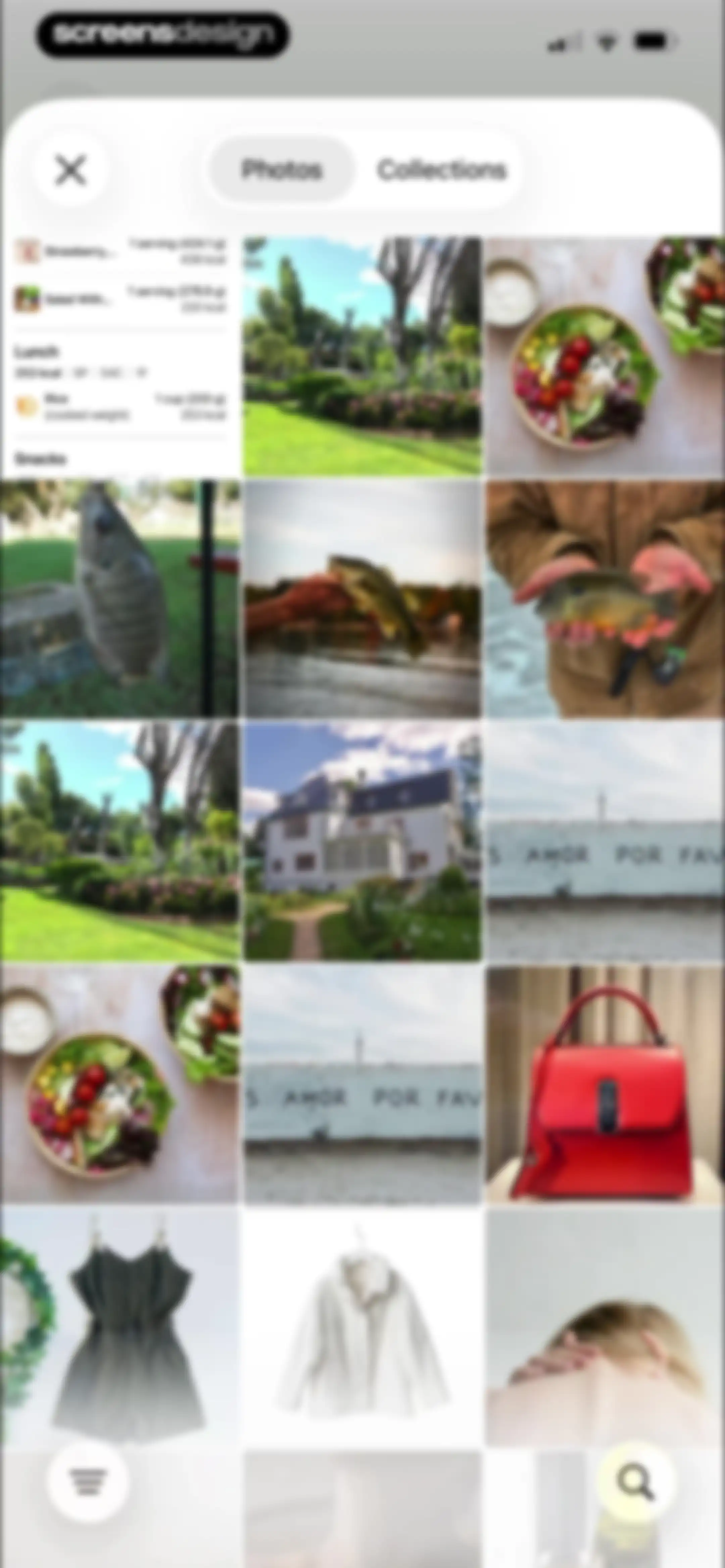The width and height of the screenshot is (725, 1568).
Task: Open the fish over water photo
Action: pyautogui.click(x=362, y=599)
